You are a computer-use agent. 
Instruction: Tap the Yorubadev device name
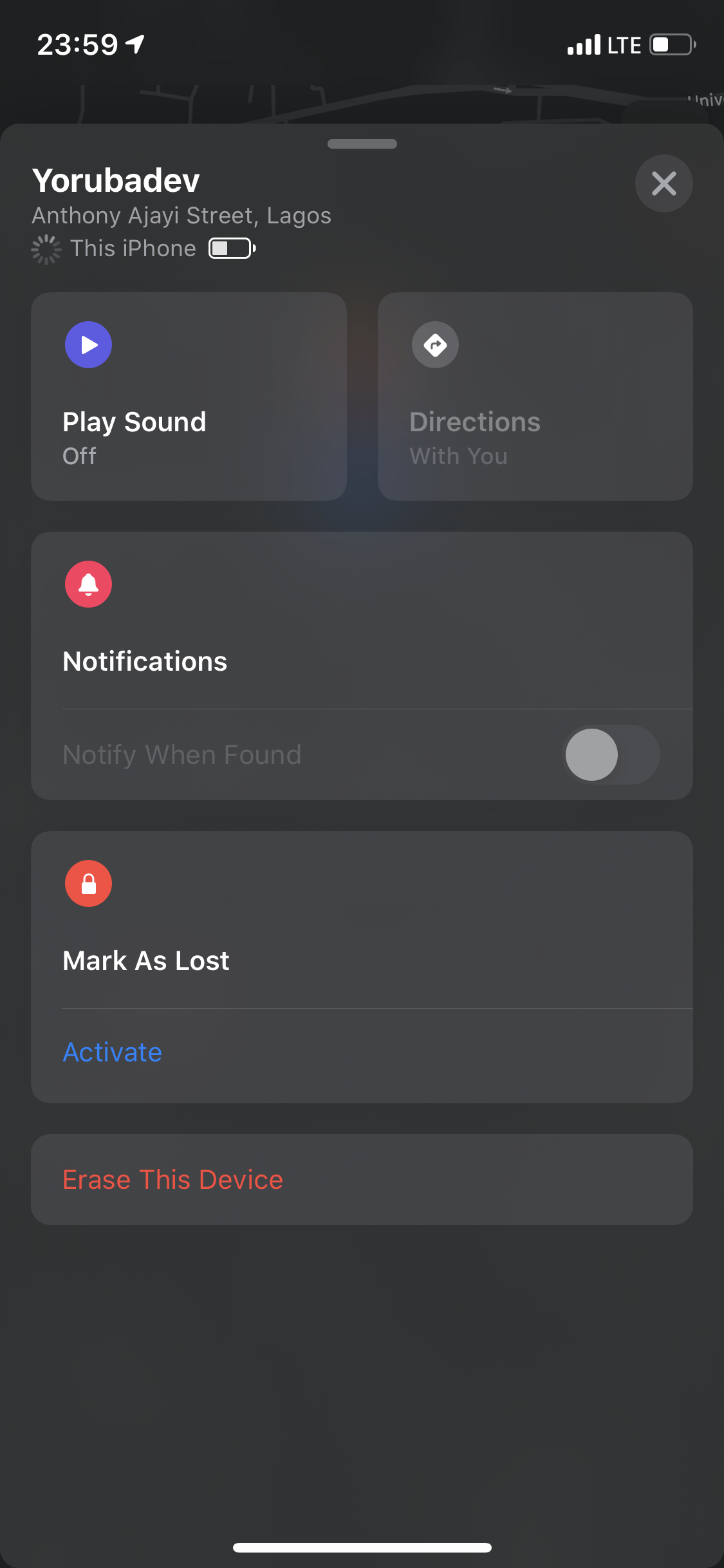tap(116, 181)
